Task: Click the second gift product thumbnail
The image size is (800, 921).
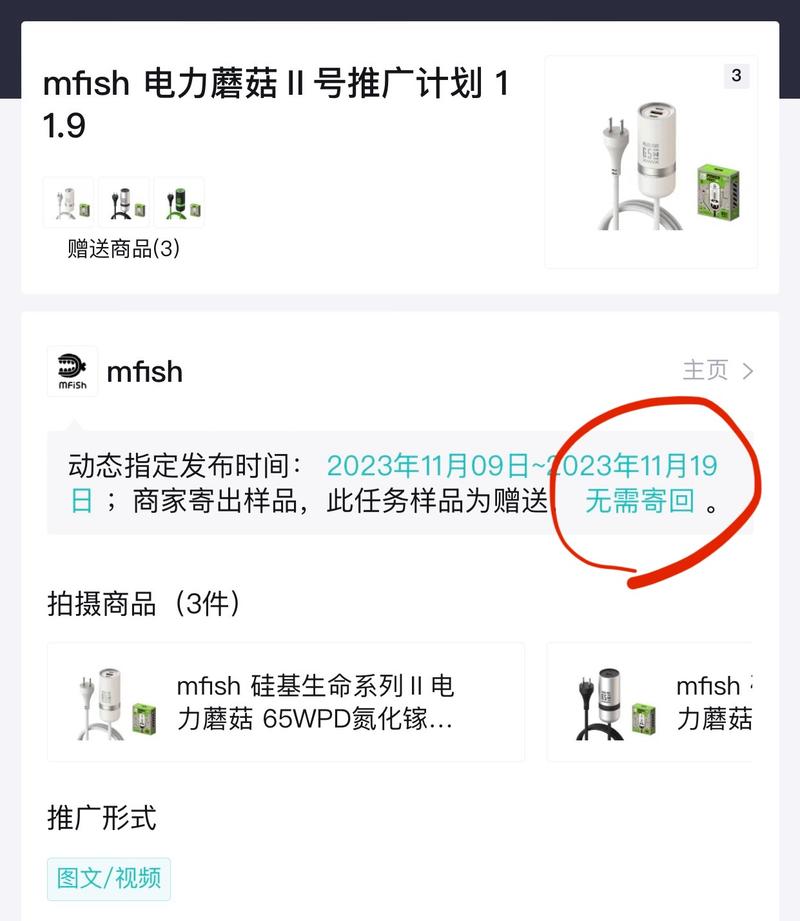Action: tap(123, 201)
